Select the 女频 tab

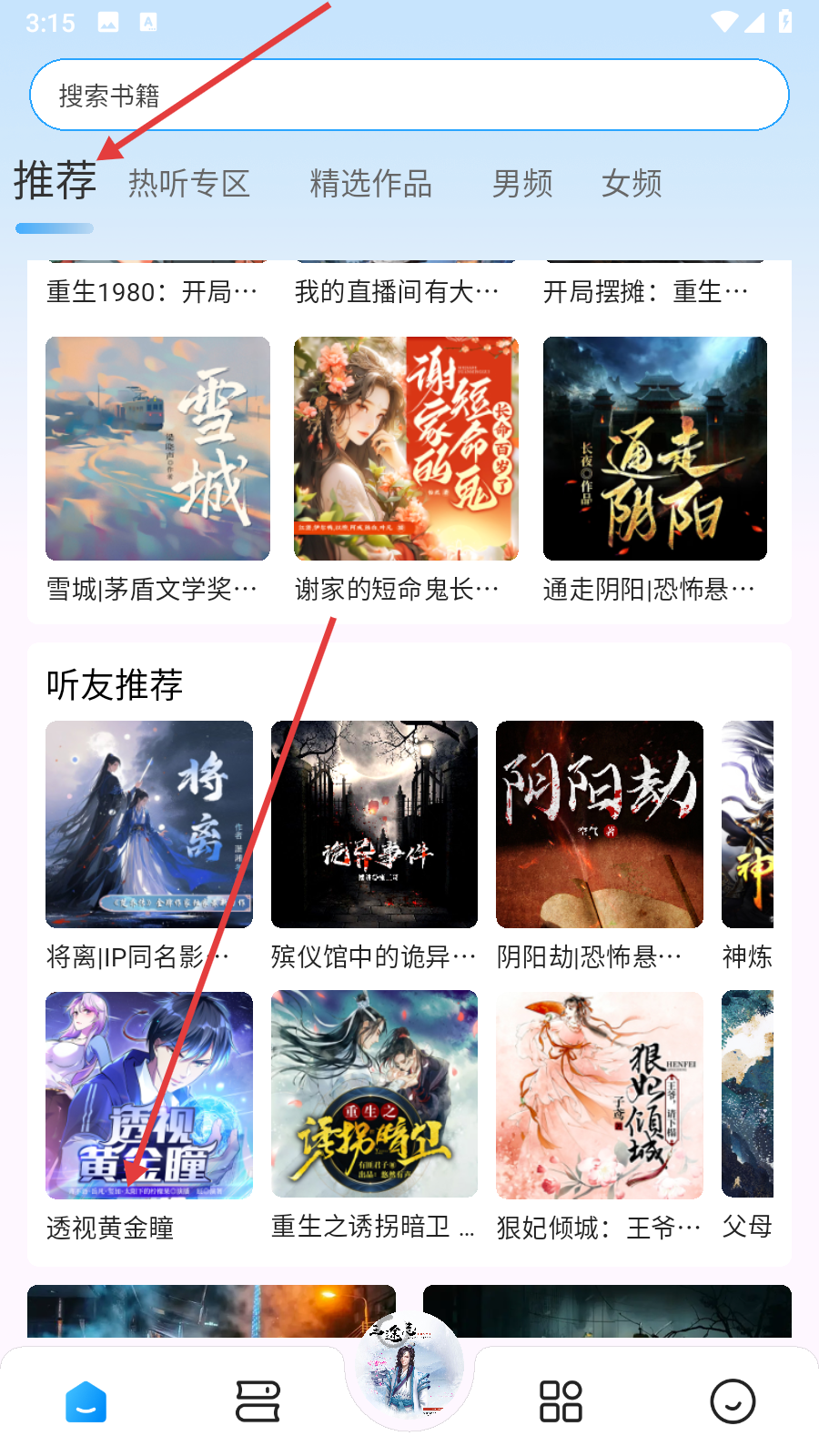(x=632, y=184)
